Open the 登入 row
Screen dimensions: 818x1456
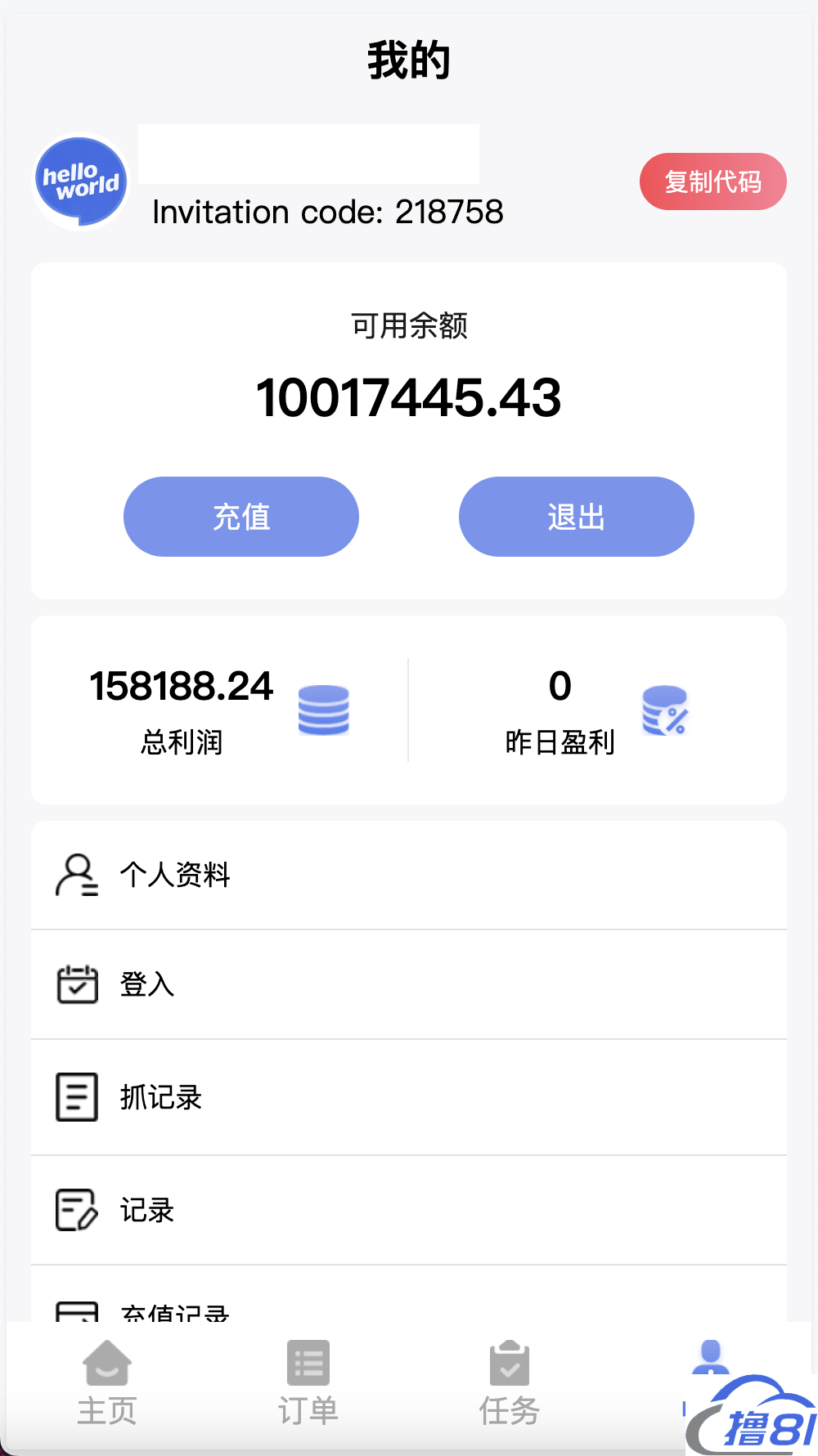pyautogui.click(x=408, y=984)
